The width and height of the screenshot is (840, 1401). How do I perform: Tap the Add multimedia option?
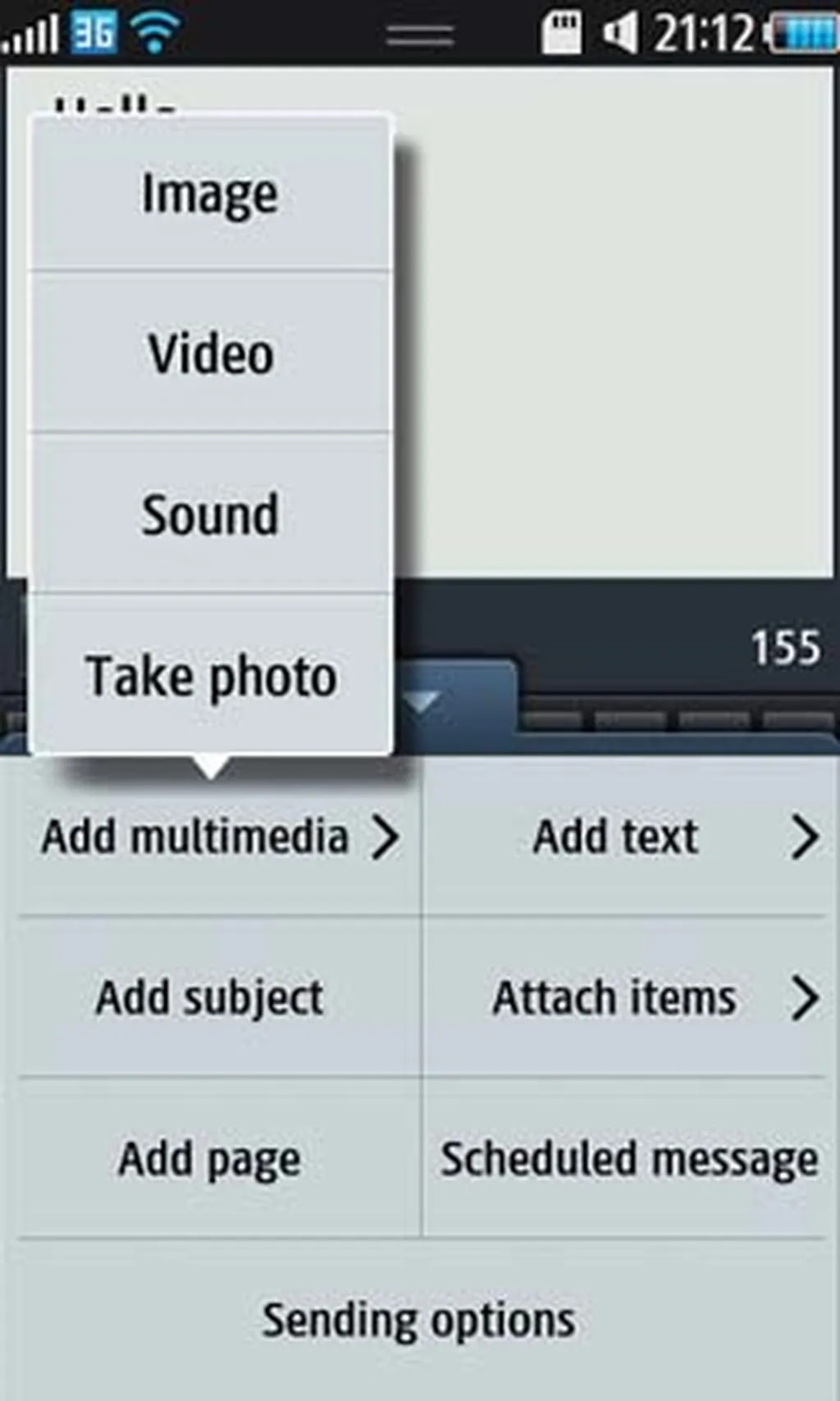pyautogui.click(x=218, y=837)
